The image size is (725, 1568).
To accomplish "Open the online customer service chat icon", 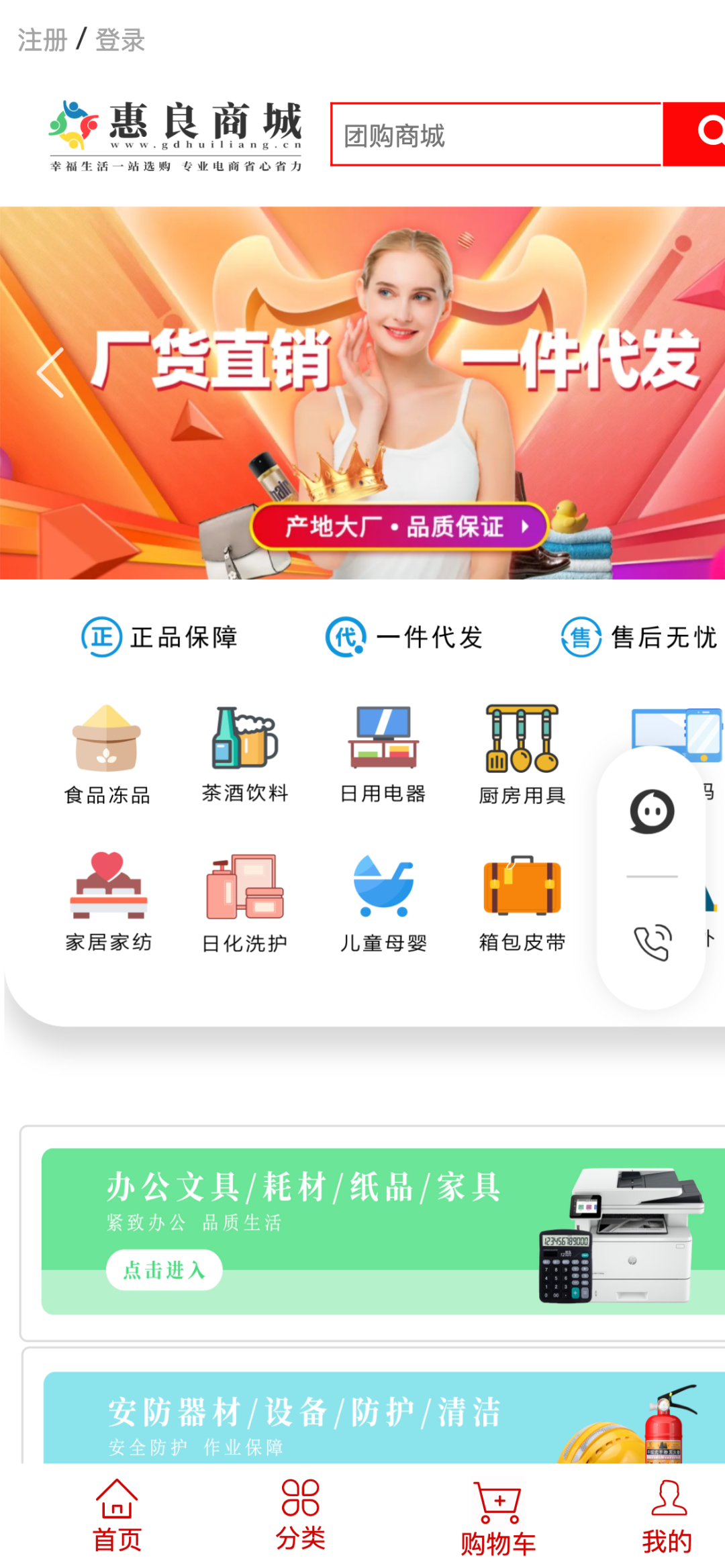I will [x=651, y=812].
